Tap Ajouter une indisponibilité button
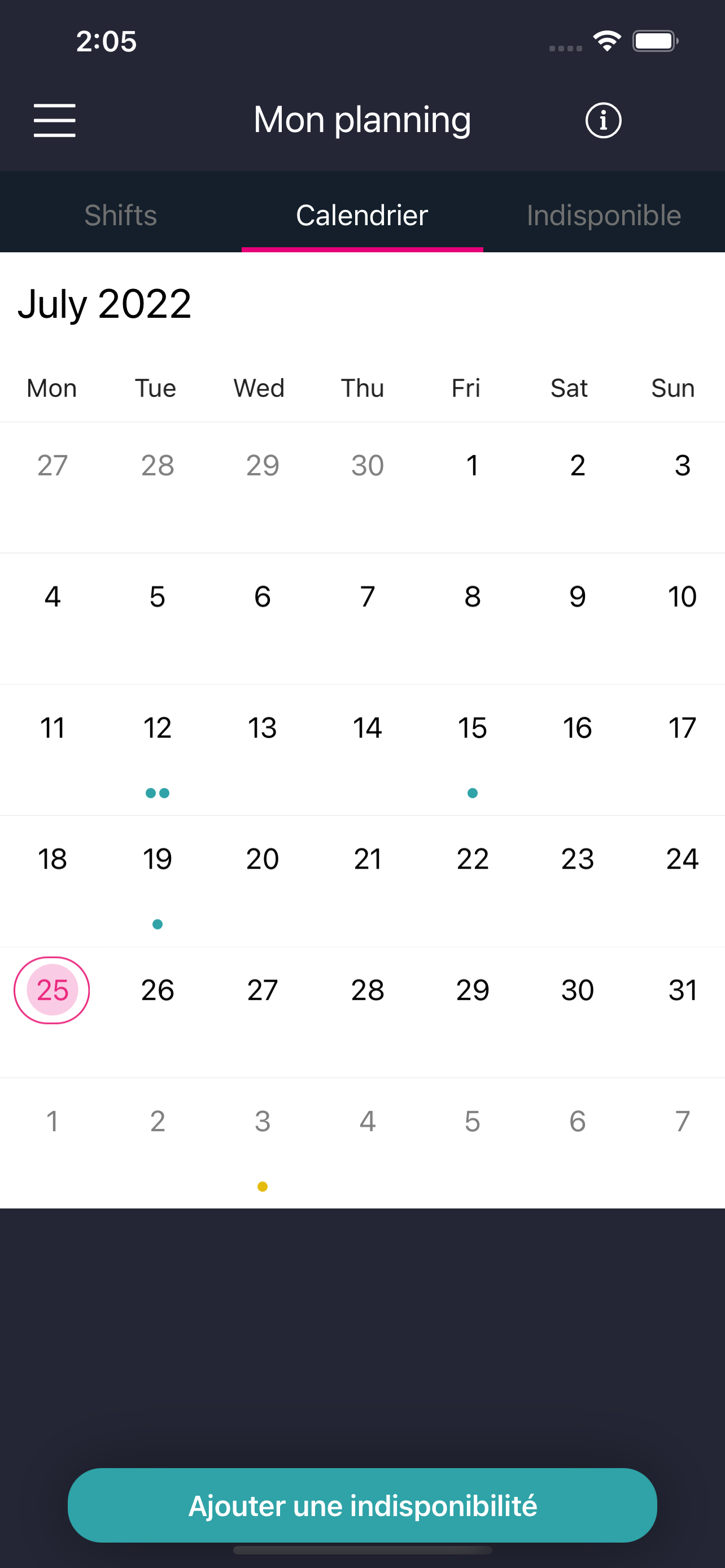The width and height of the screenshot is (725, 1568). point(362,1505)
